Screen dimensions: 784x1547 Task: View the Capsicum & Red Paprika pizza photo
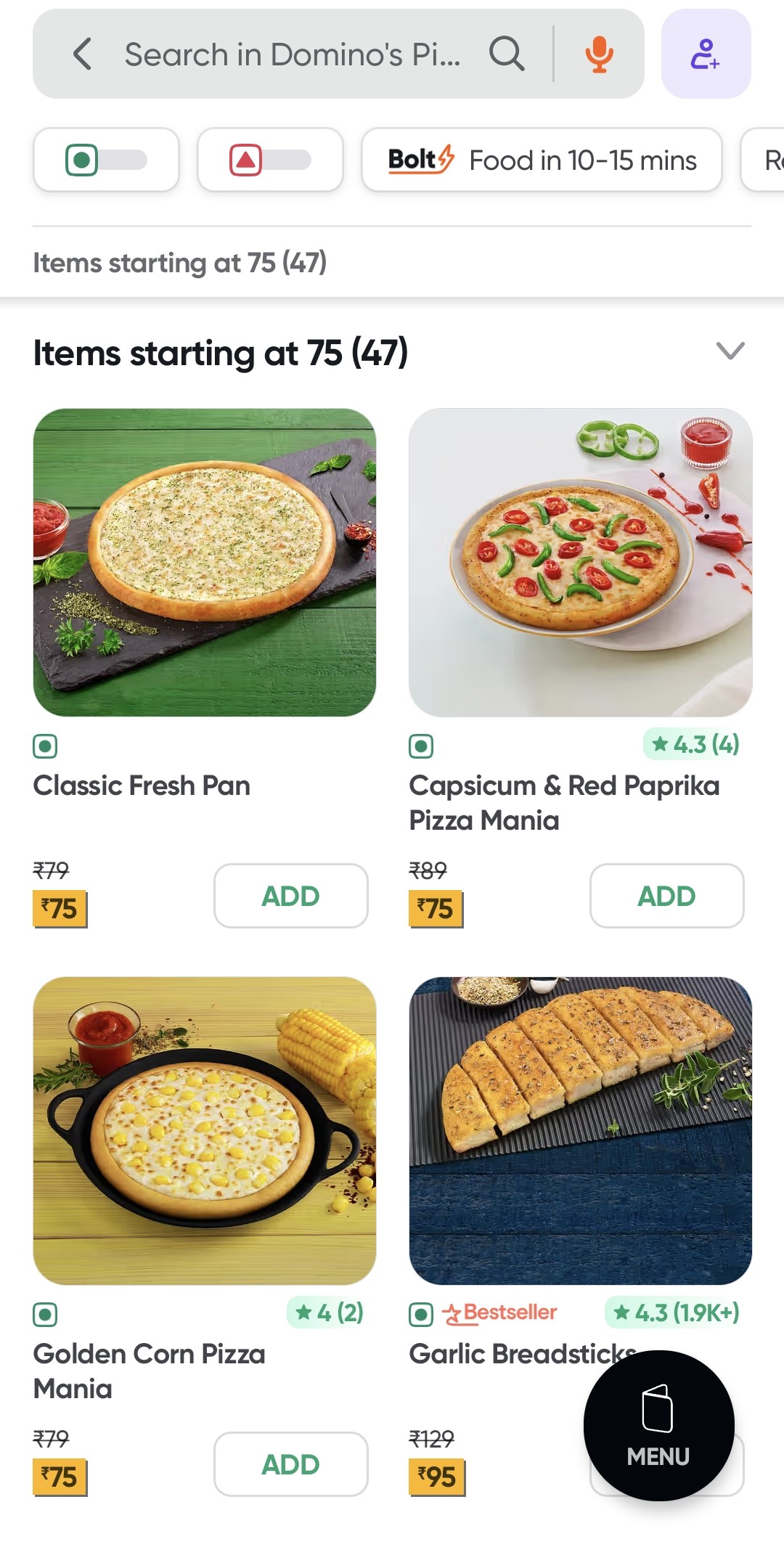[581, 563]
